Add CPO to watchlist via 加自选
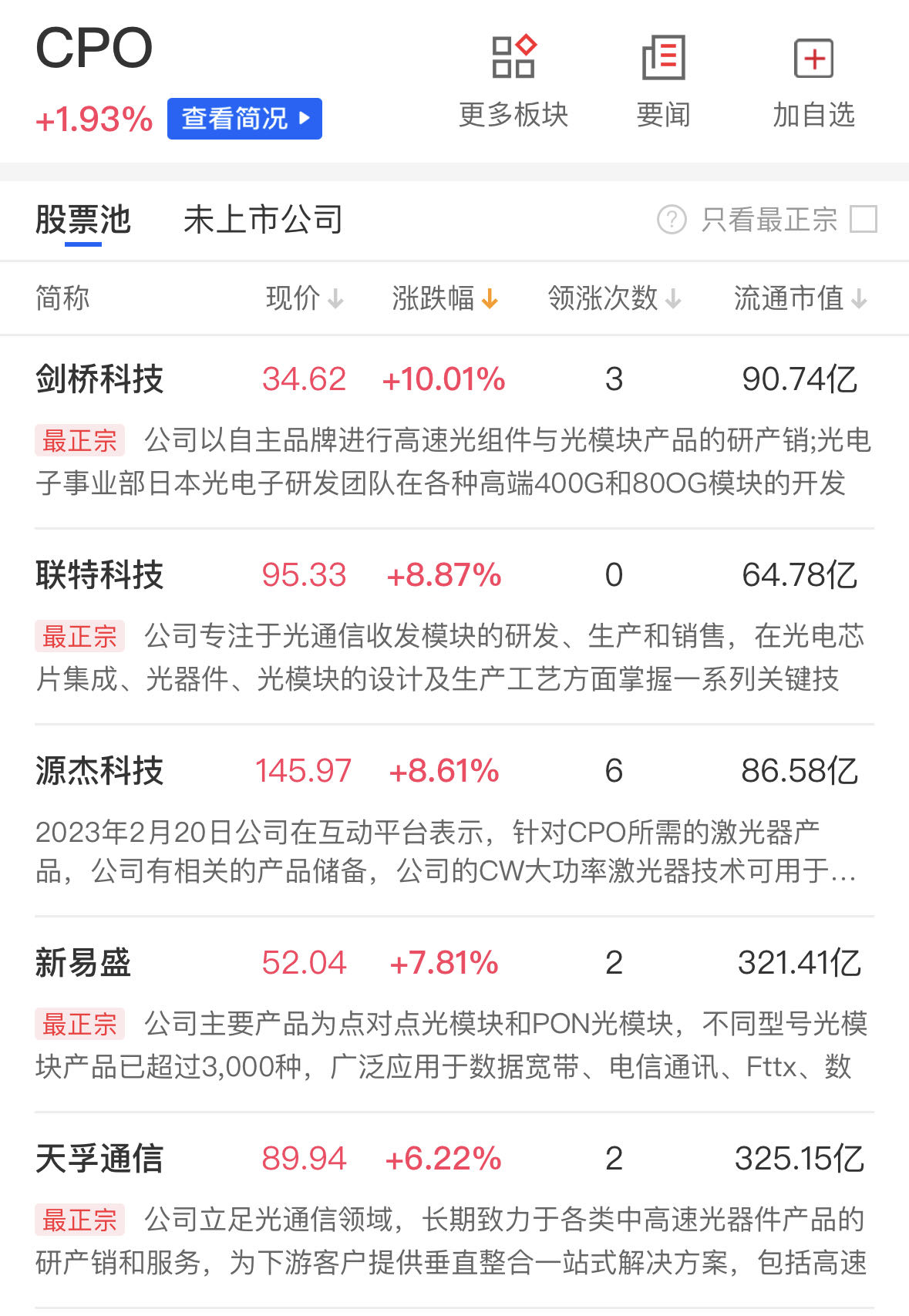This screenshot has width=909, height=1316. click(813, 79)
